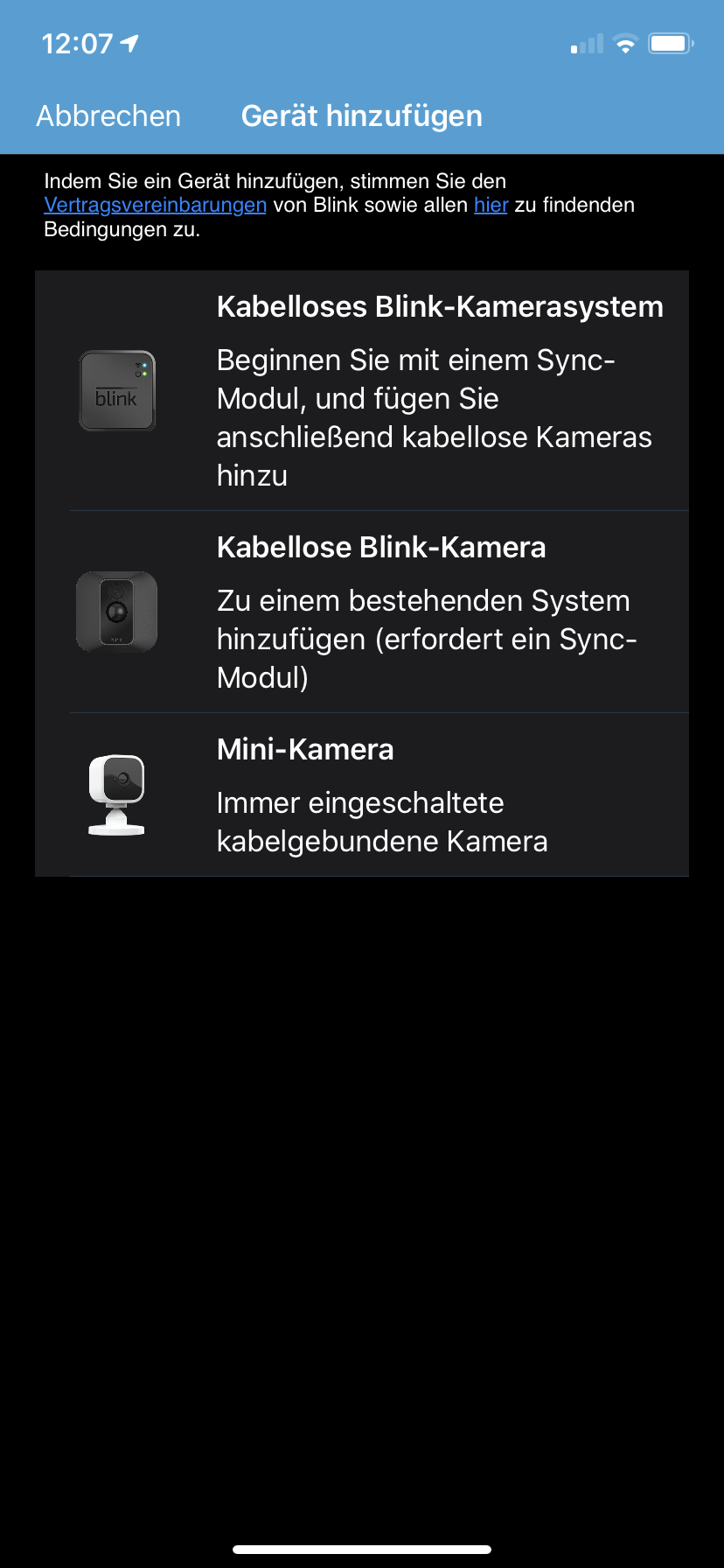The width and height of the screenshot is (724, 1568).
Task: Open the Vertragsvereinbarungen link
Action: point(155,206)
